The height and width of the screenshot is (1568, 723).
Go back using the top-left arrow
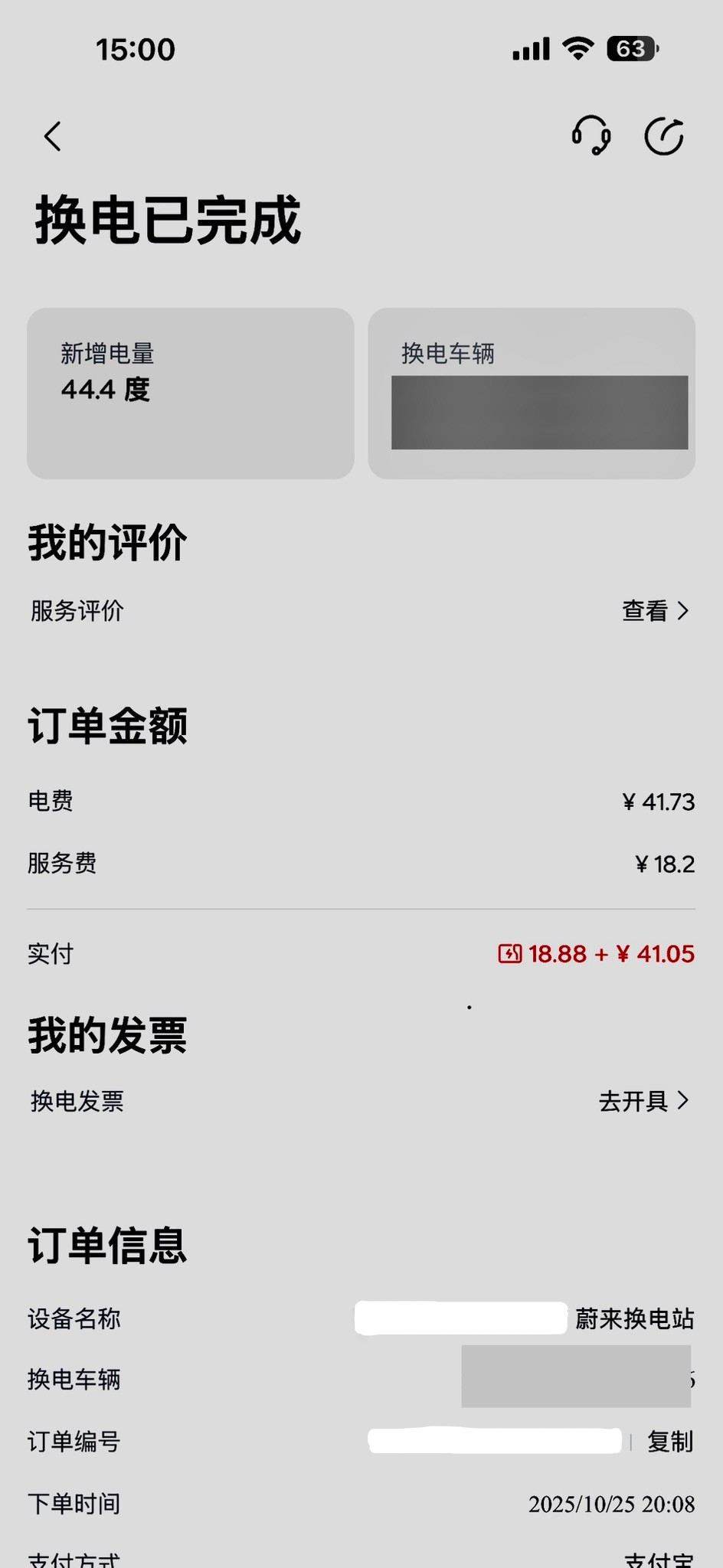[x=52, y=137]
